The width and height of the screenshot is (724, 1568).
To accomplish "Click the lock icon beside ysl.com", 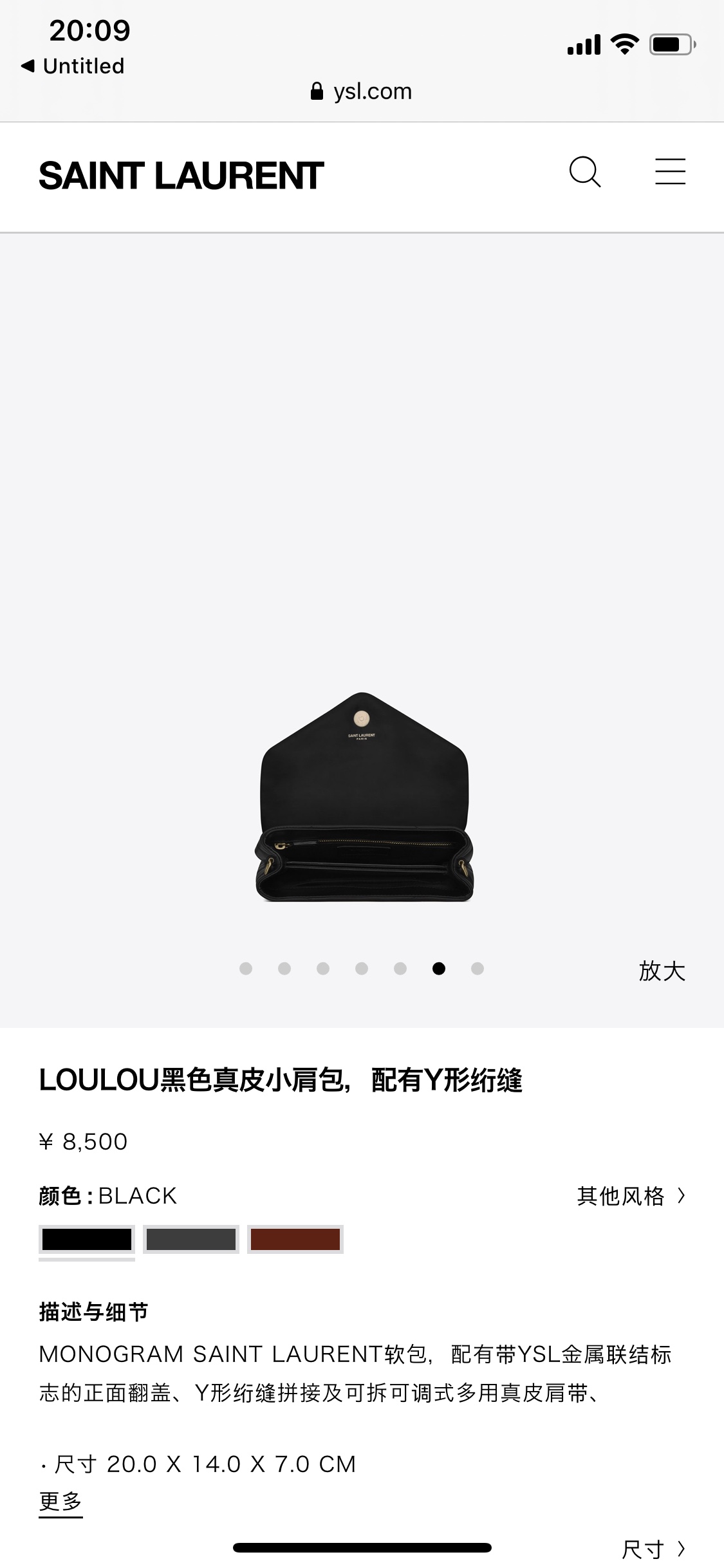I will click(x=317, y=91).
